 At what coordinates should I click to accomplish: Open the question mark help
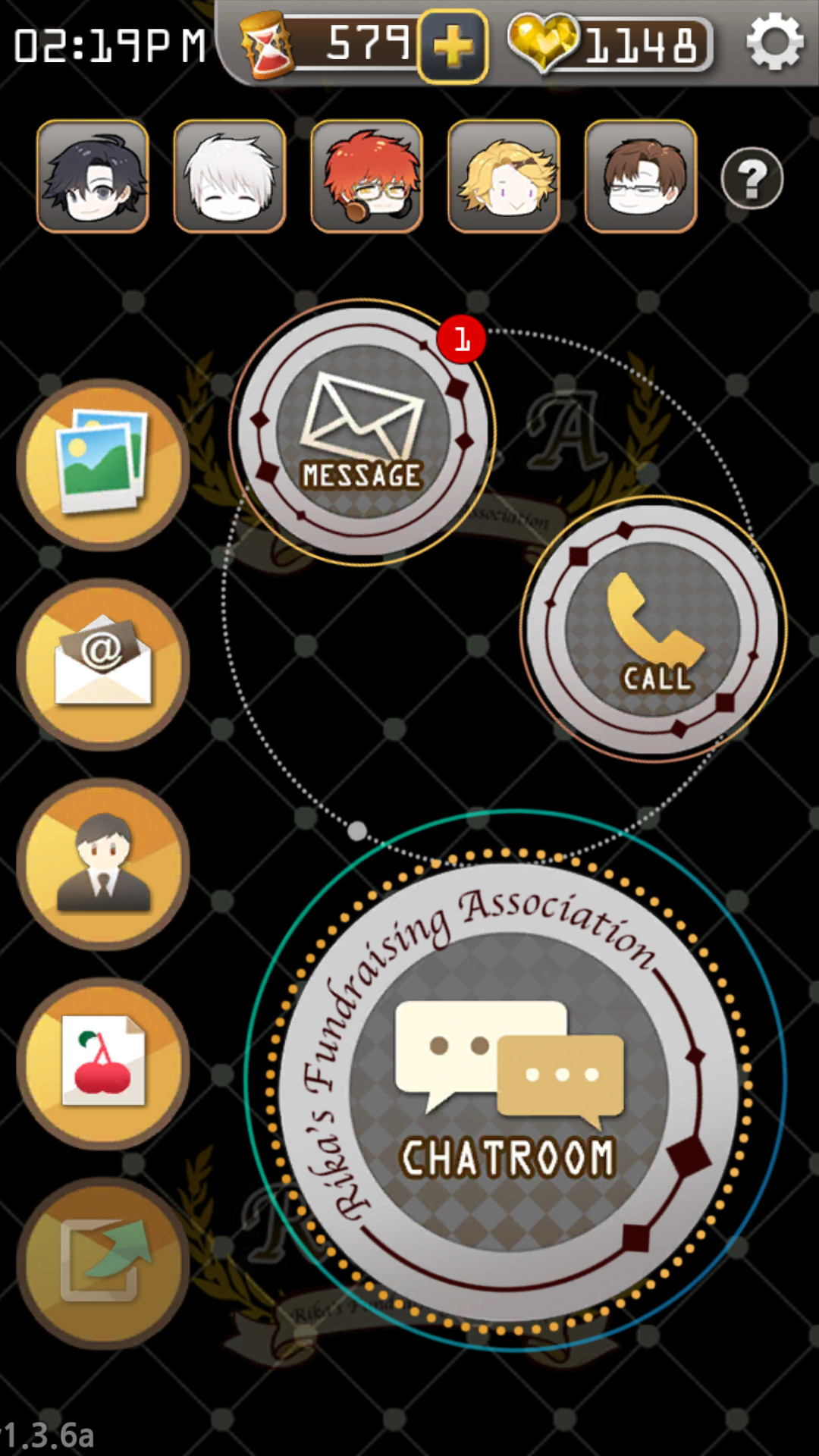(x=752, y=179)
